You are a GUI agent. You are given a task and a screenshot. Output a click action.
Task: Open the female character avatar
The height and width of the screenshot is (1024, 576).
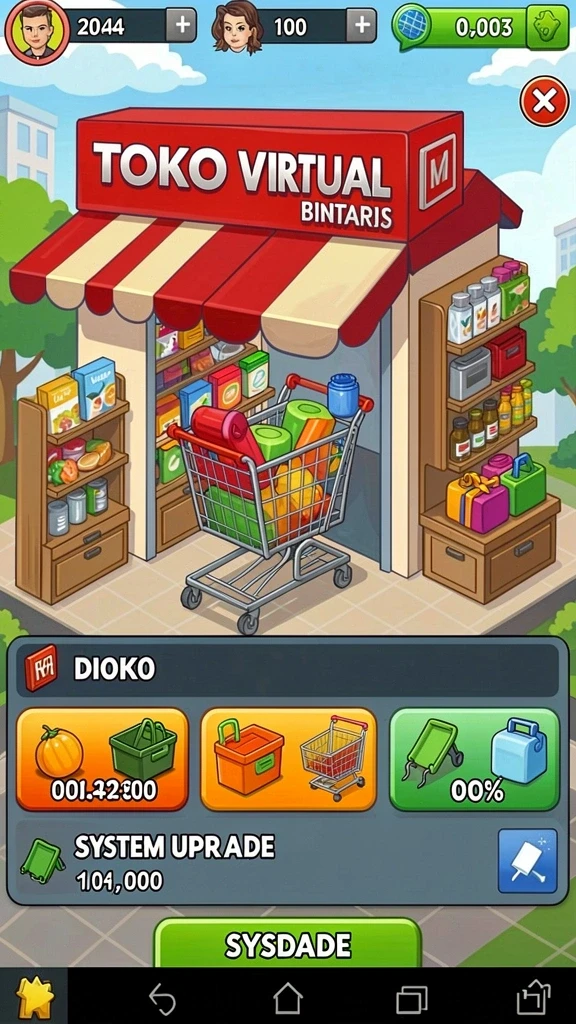tap(238, 26)
